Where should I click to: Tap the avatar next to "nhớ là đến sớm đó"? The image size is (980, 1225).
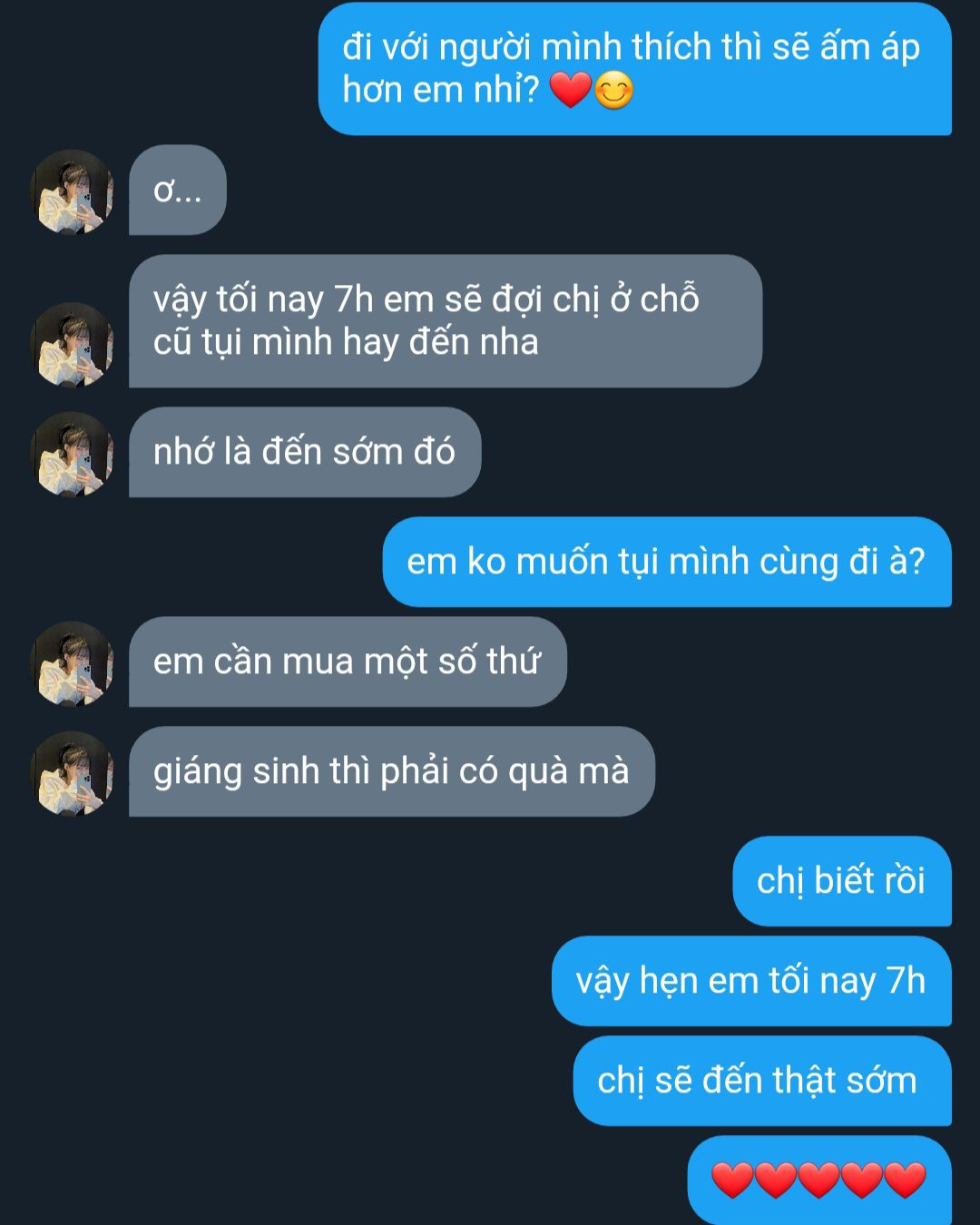73,454
